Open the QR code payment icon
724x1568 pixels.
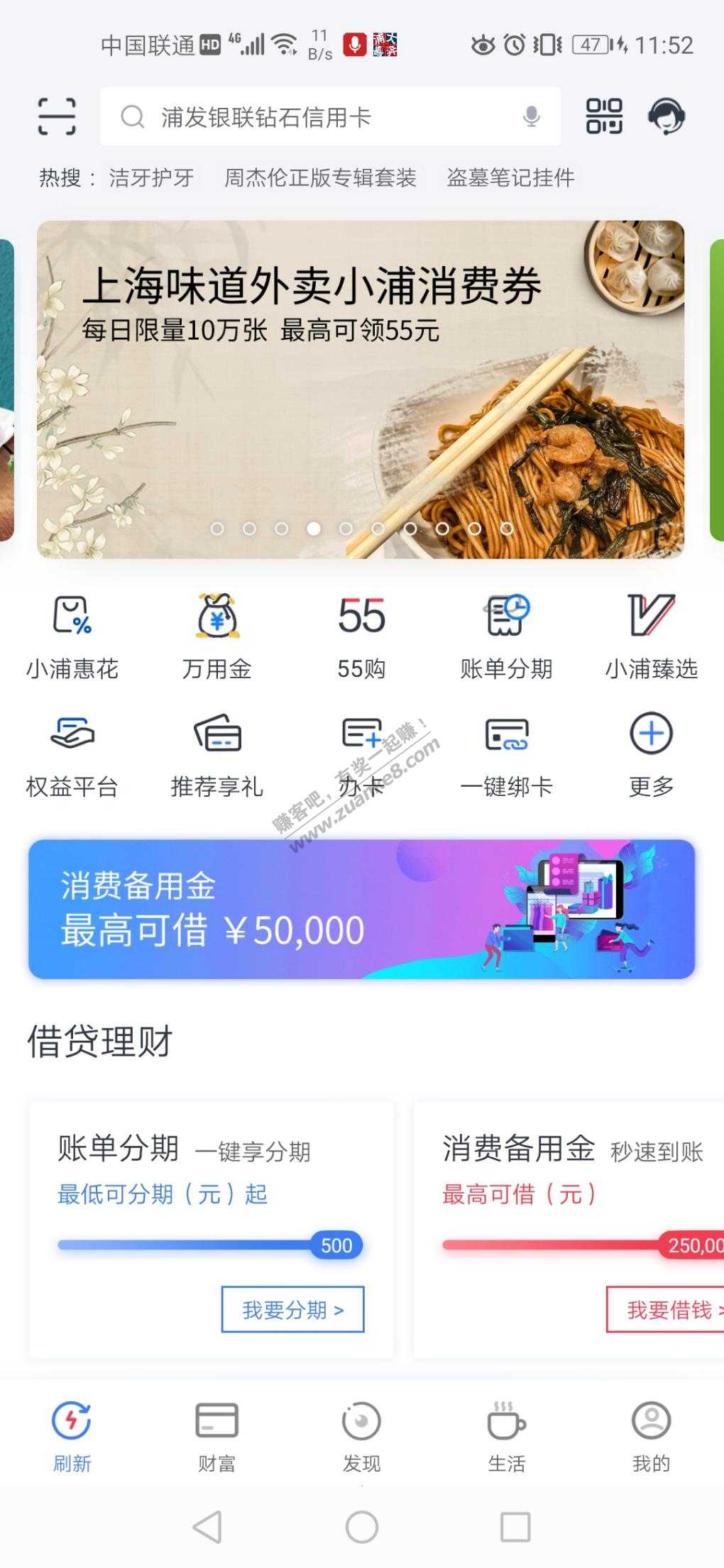[604, 116]
